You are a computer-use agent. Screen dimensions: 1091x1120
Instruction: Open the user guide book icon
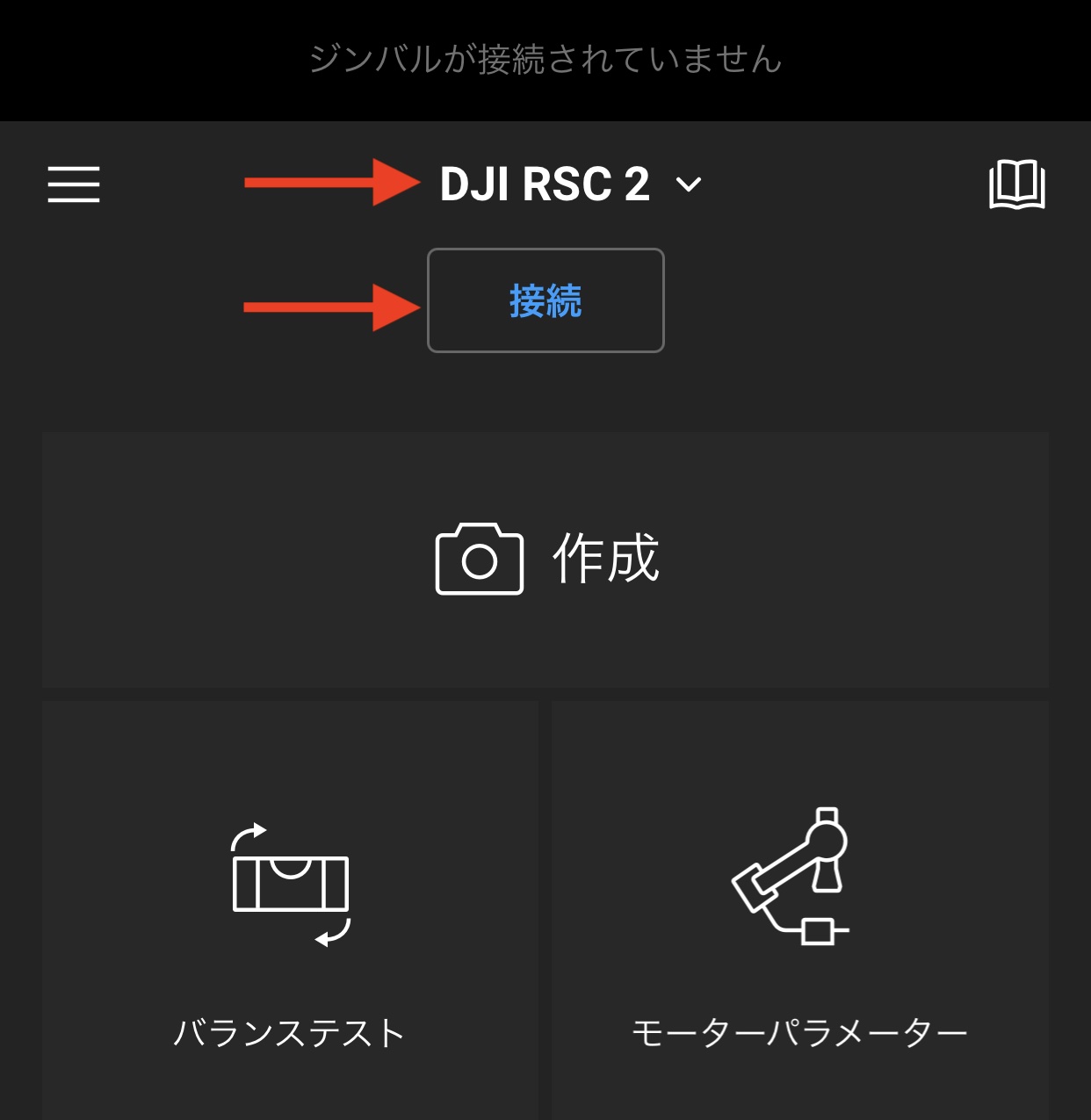coord(1016,184)
